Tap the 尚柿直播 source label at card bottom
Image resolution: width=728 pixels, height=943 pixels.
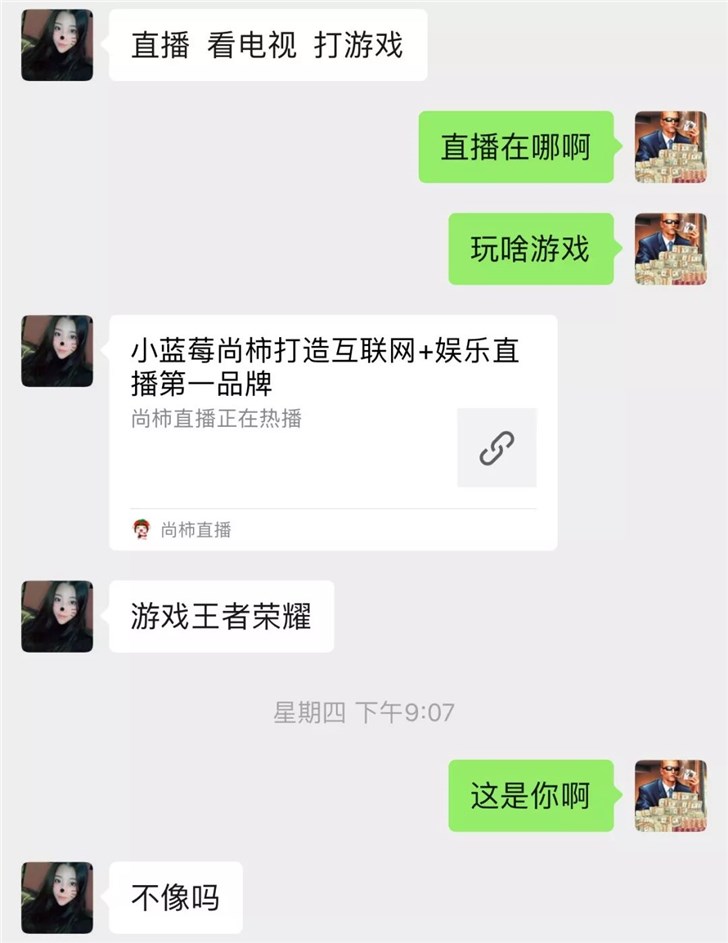(192, 531)
